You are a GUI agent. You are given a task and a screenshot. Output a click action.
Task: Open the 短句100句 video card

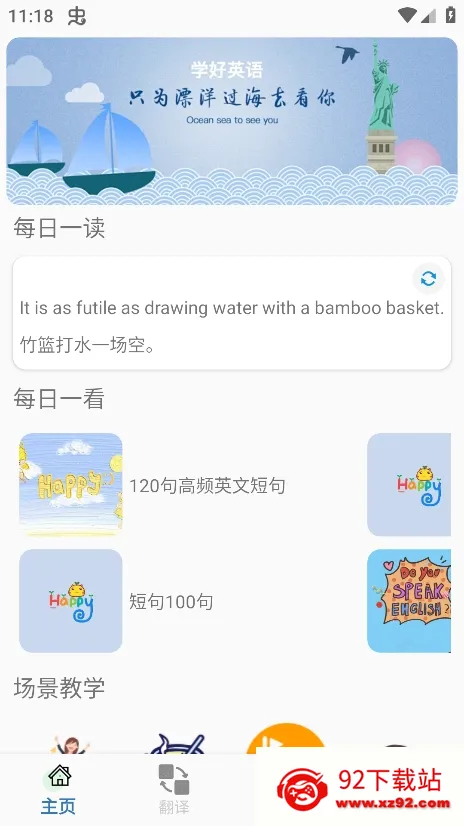pyautogui.click(x=116, y=601)
